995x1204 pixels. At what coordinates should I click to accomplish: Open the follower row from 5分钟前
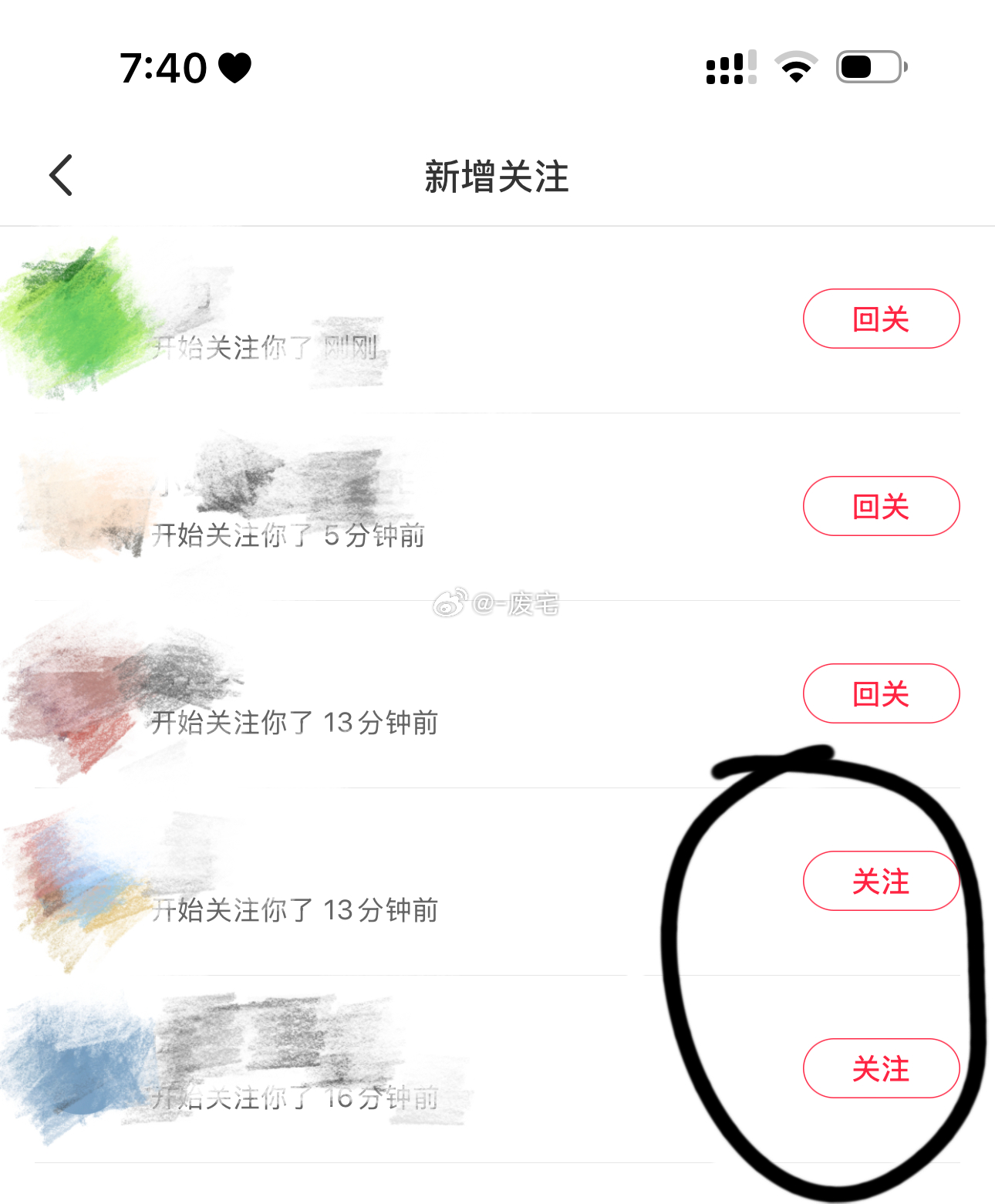pos(386,508)
